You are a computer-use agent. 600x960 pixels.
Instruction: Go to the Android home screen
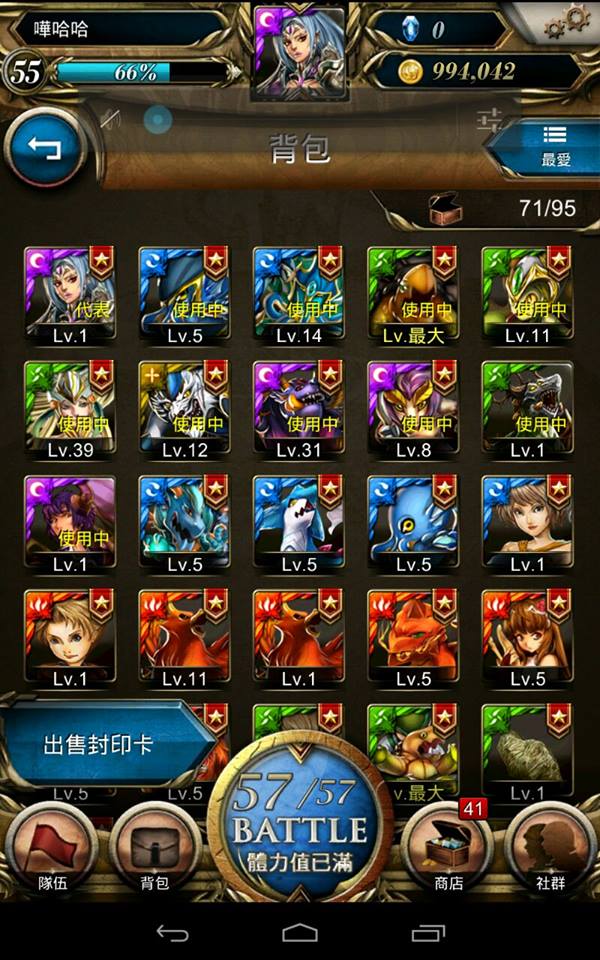300,933
